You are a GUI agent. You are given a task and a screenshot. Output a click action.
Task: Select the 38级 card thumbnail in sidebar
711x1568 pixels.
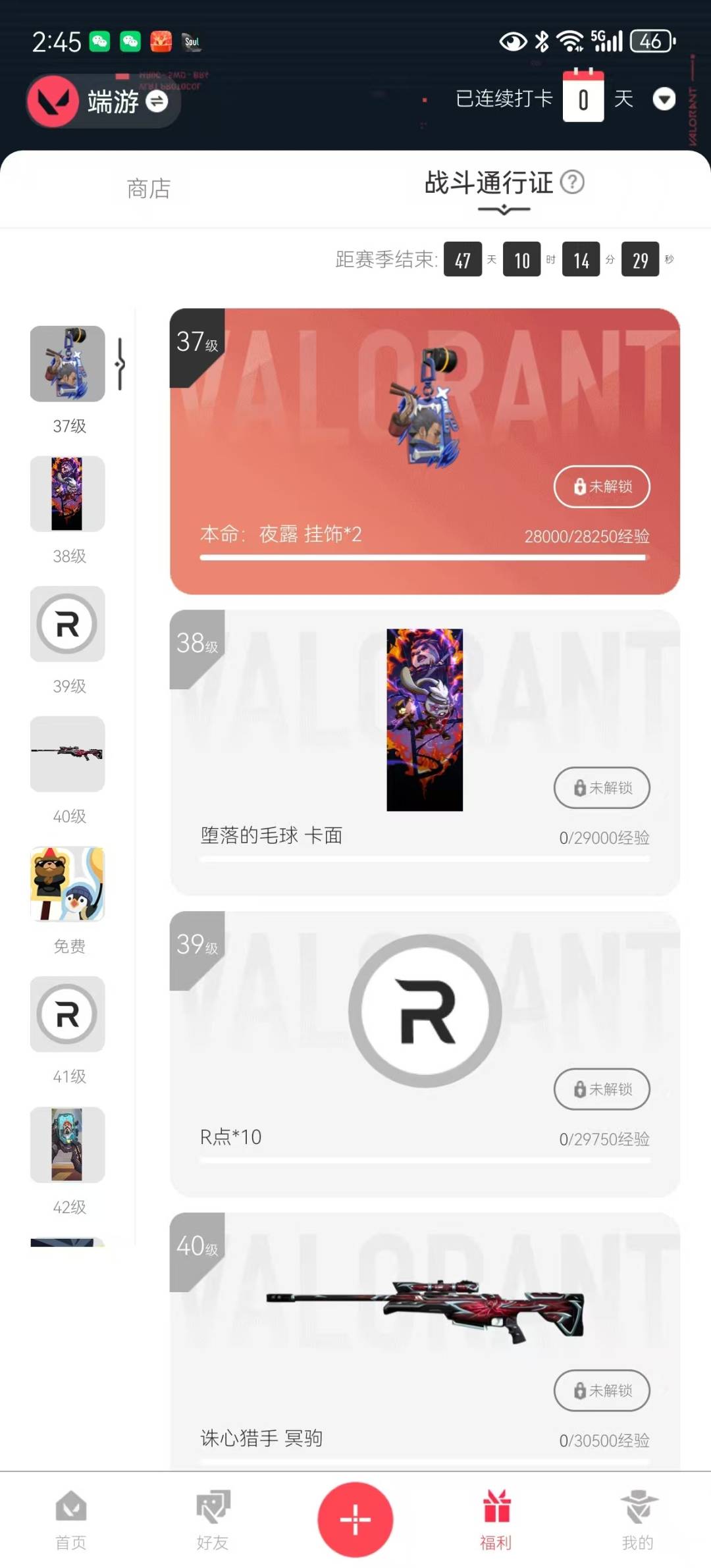pyautogui.click(x=68, y=494)
